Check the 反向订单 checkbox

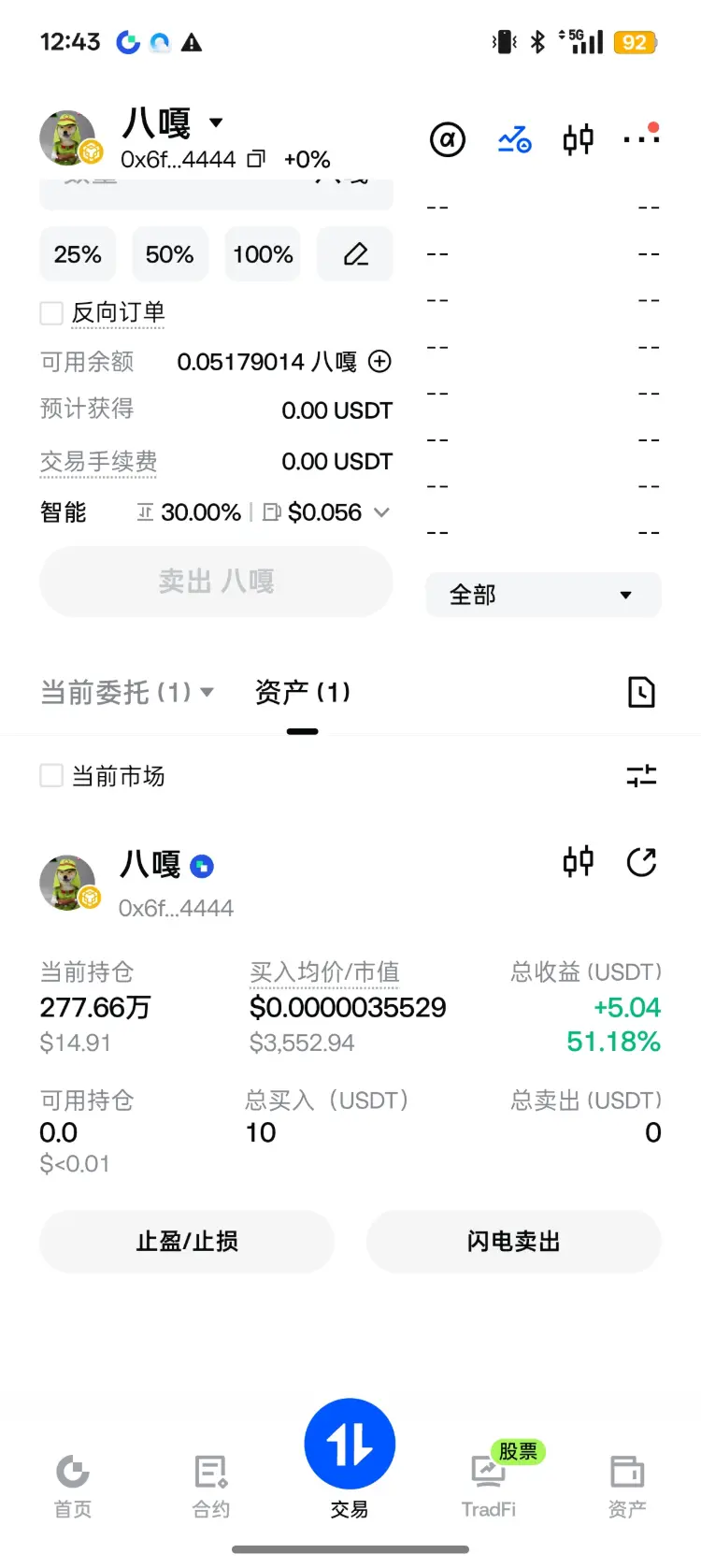coord(51,313)
